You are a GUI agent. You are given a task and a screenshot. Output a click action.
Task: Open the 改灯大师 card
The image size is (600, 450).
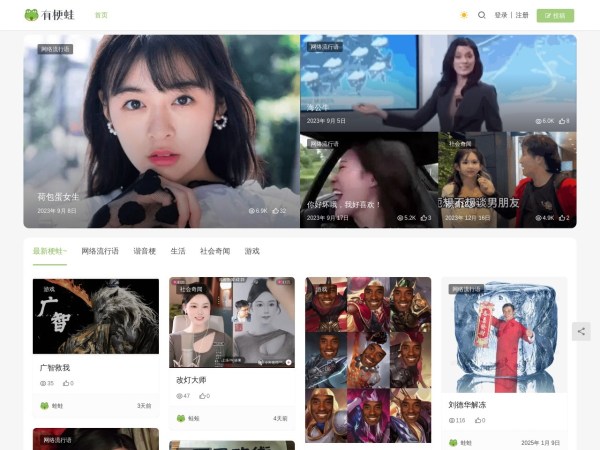point(191,380)
